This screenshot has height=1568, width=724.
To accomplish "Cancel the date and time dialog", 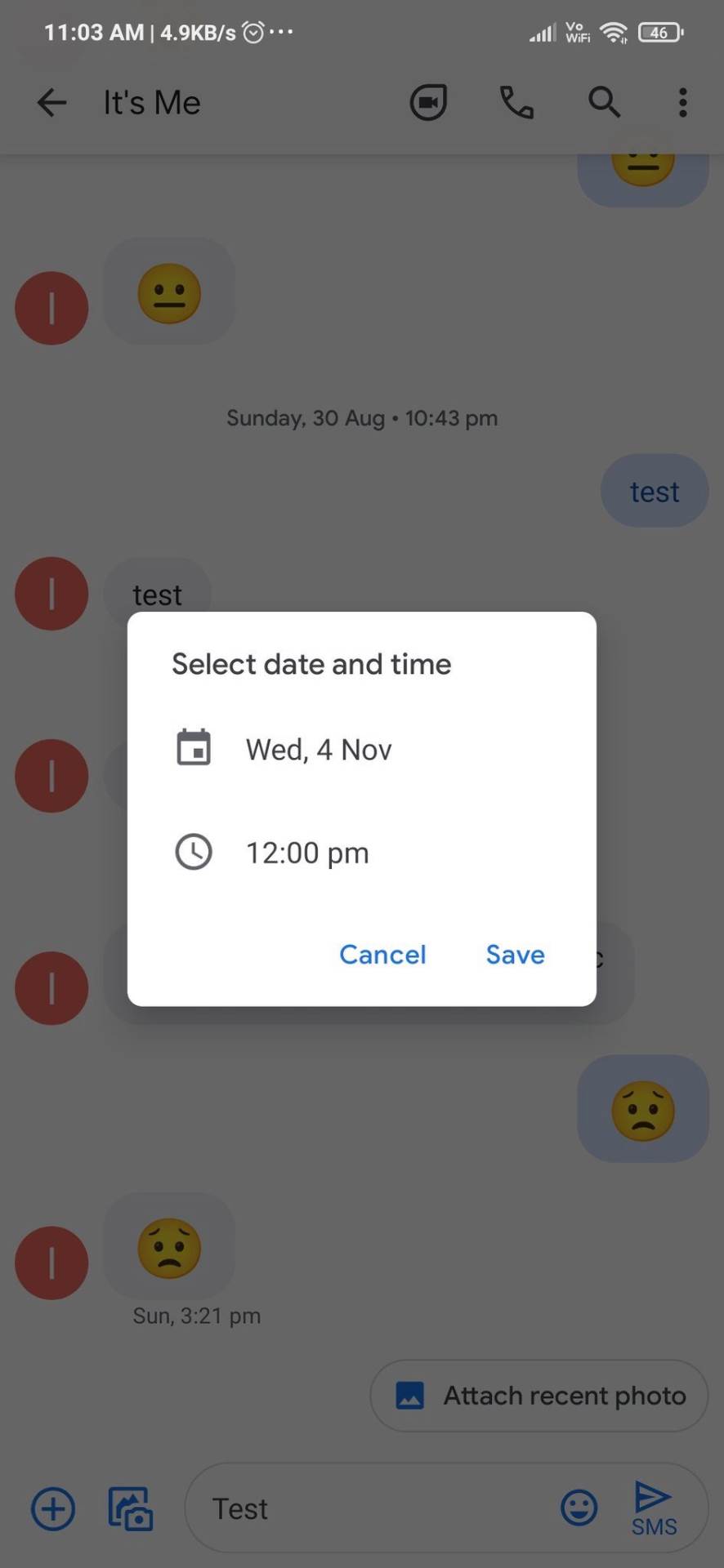I will pyautogui.click(x=382, y=954).
